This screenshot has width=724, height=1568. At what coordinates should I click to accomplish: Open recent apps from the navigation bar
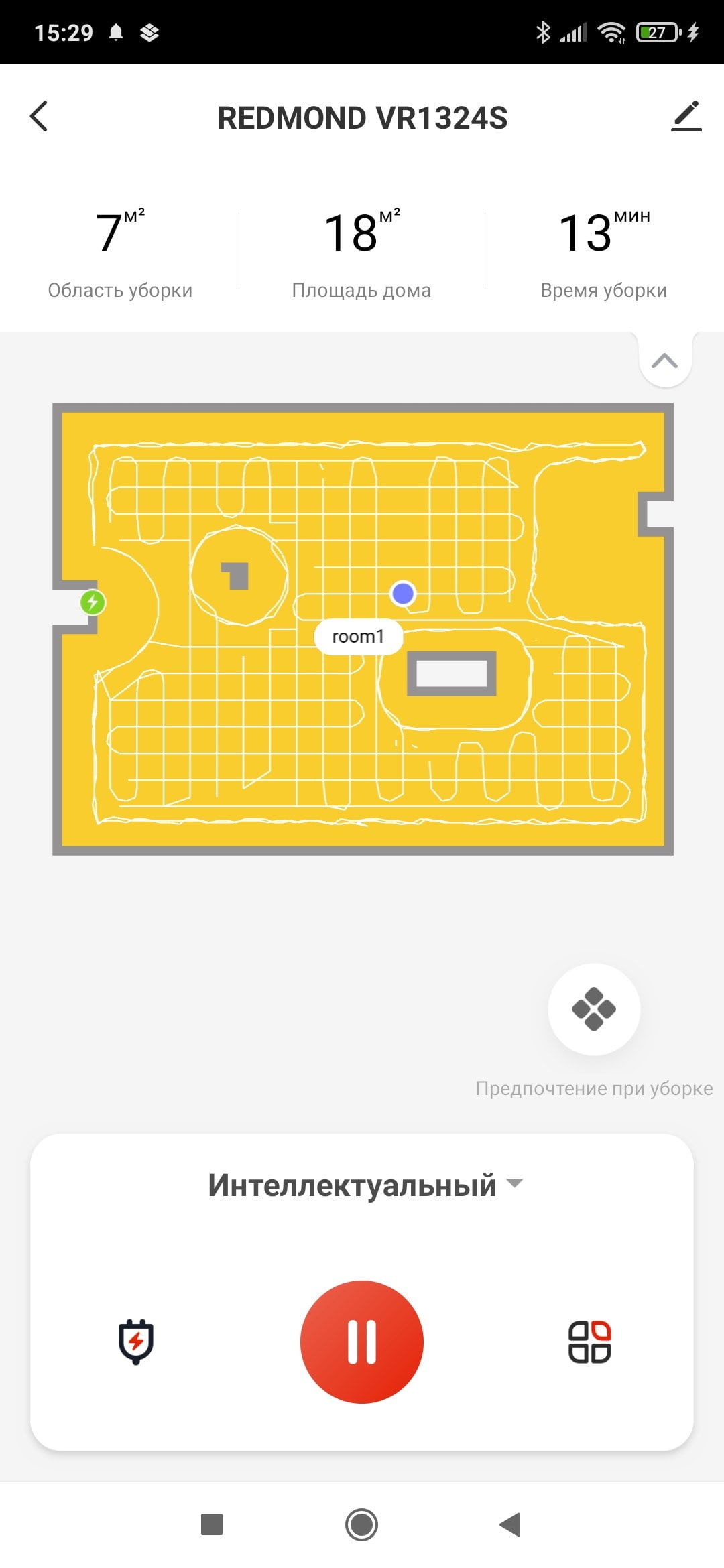coord(212,1525)
